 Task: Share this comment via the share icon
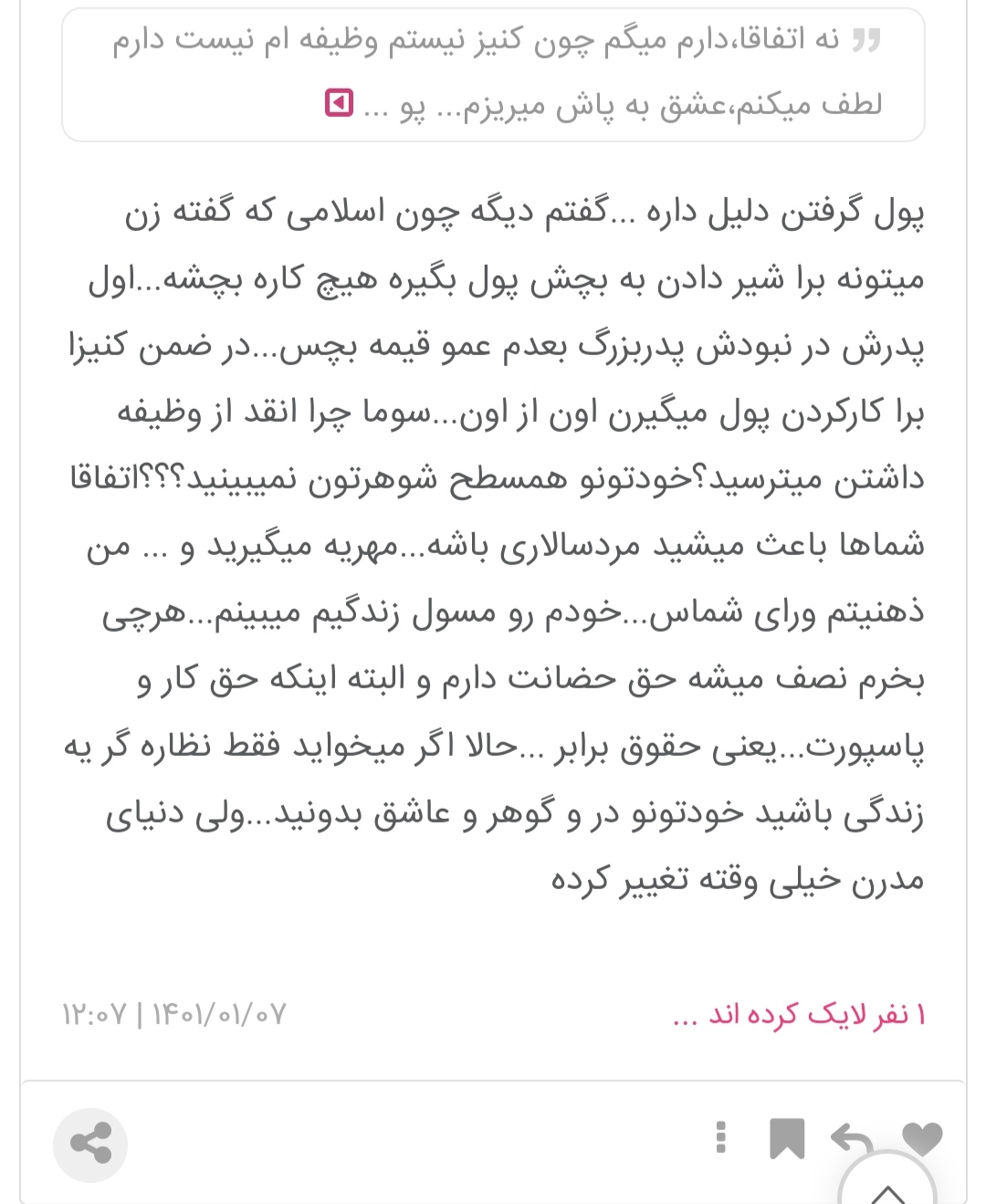[x=90, y=1145]
